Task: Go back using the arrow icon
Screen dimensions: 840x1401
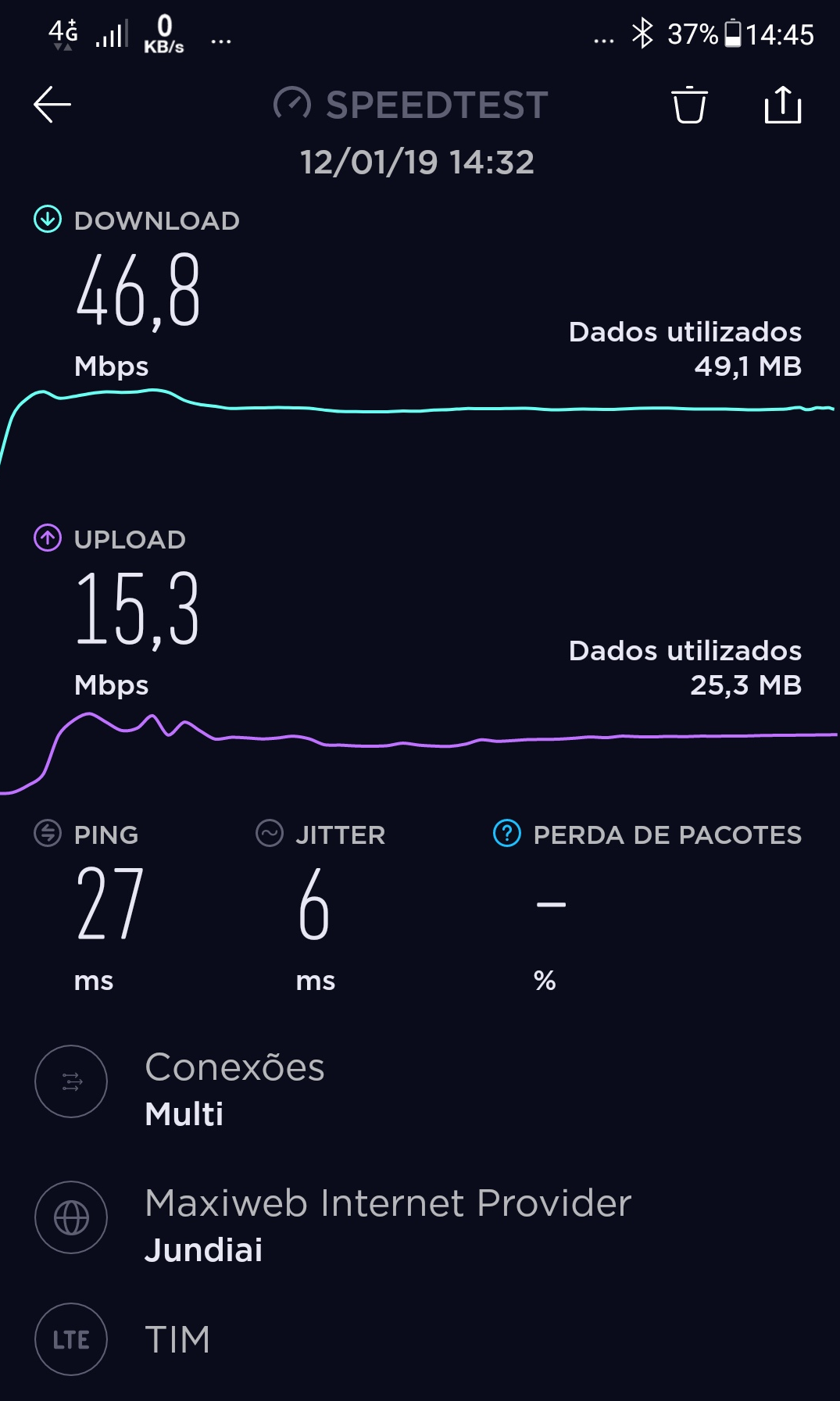Action: pyautogui.click(x=52, y=105)
